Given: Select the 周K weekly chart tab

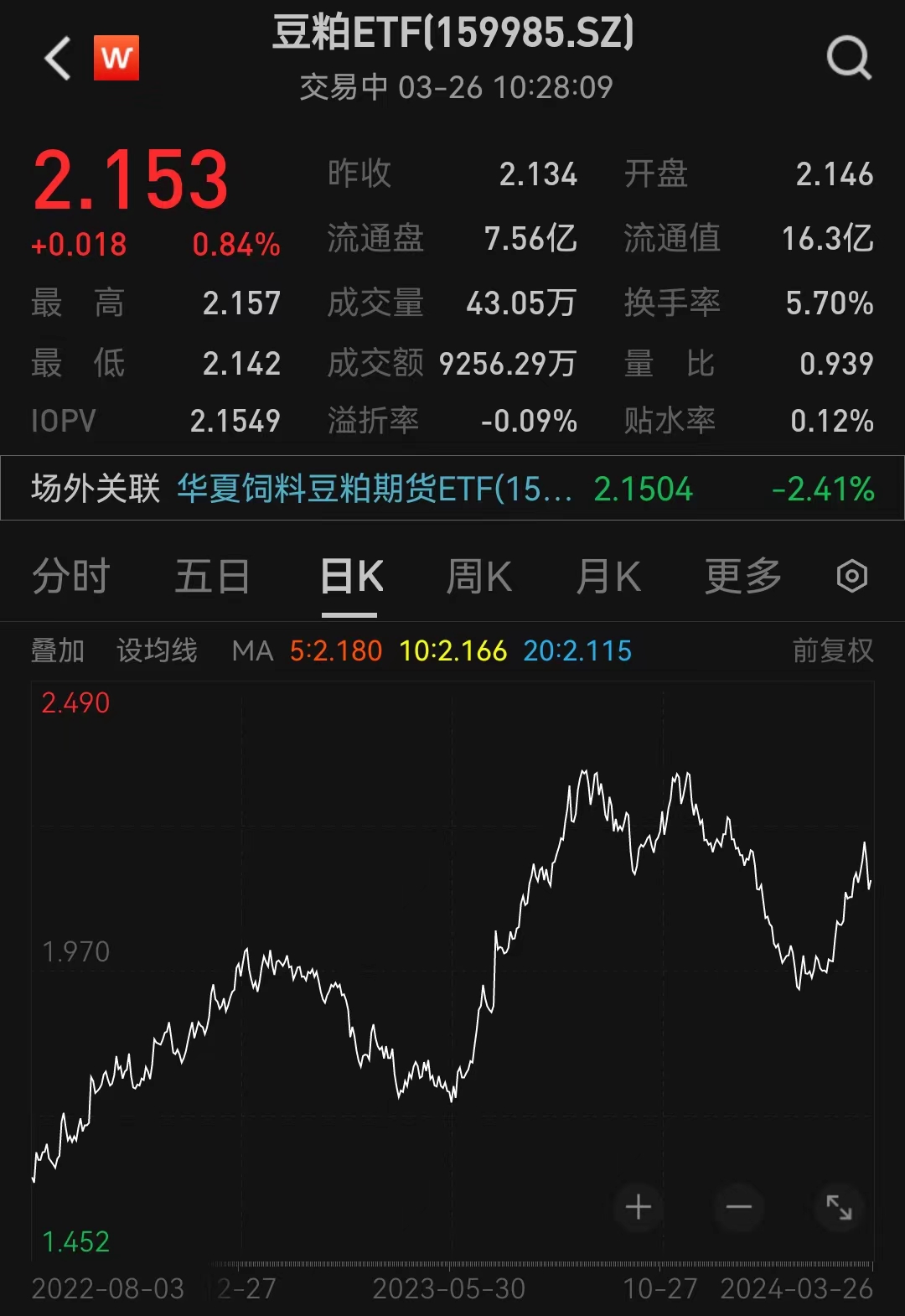Looking at the screenshot, I should (478, 576).
